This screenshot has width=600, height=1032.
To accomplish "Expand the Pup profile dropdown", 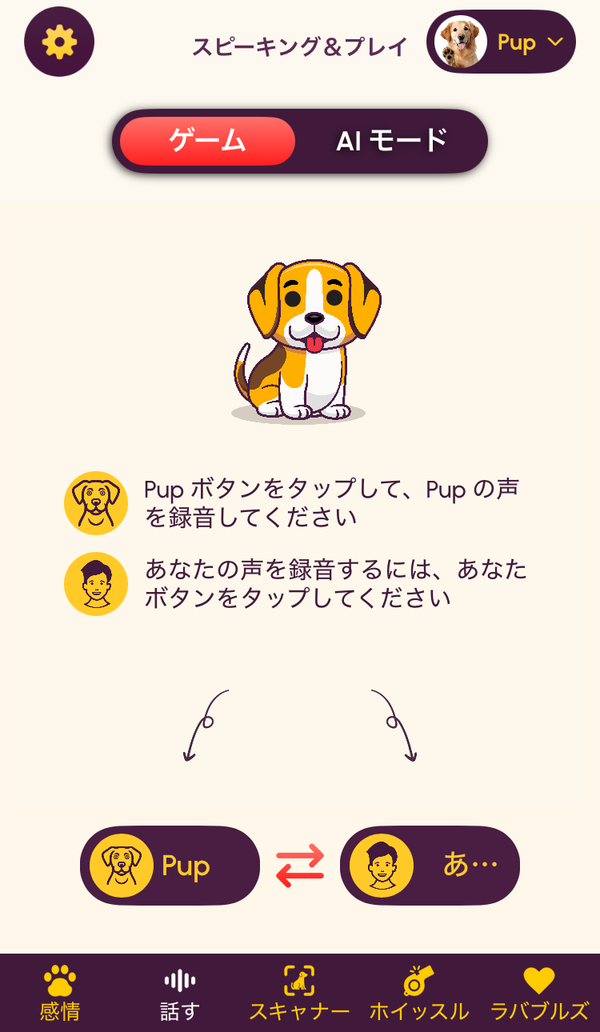I will (x=501, y=42).
